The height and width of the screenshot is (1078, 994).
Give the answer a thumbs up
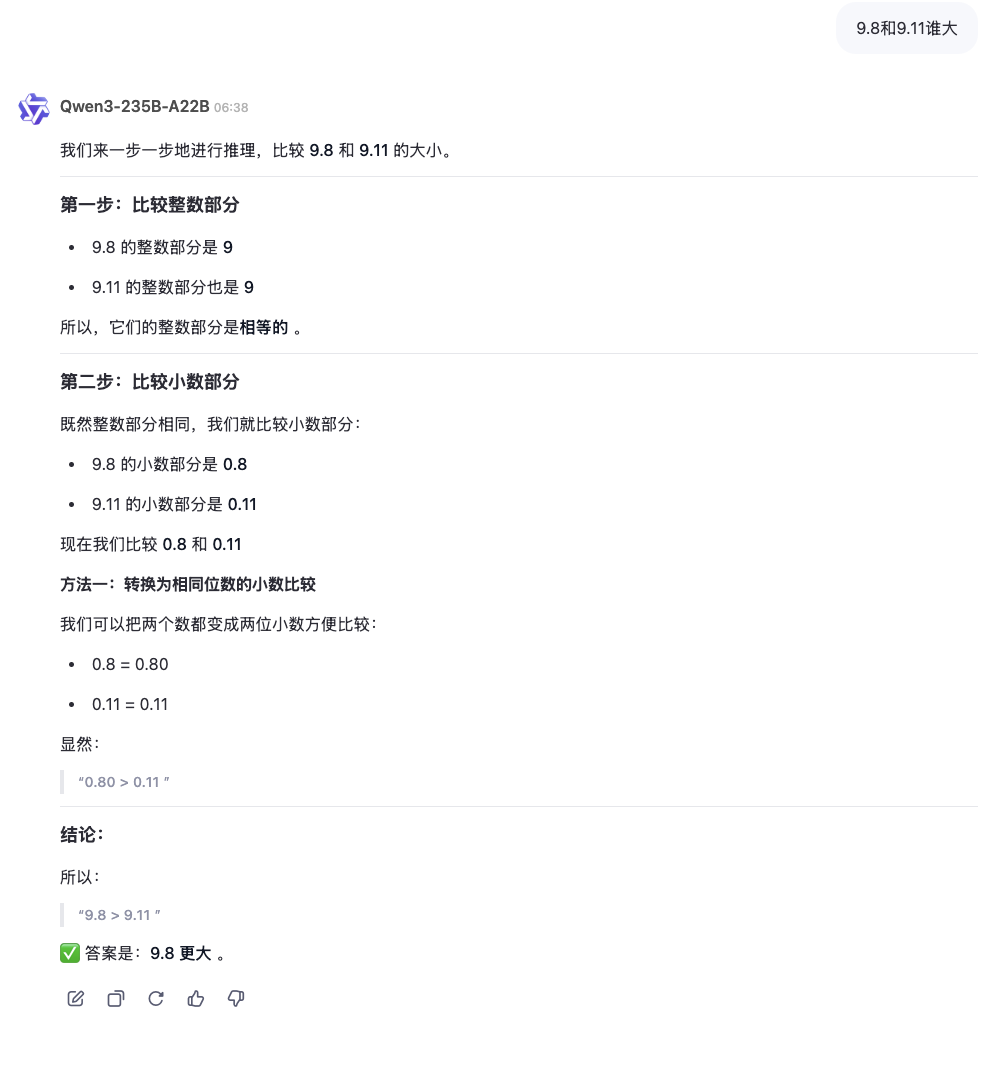coord(196,998)
